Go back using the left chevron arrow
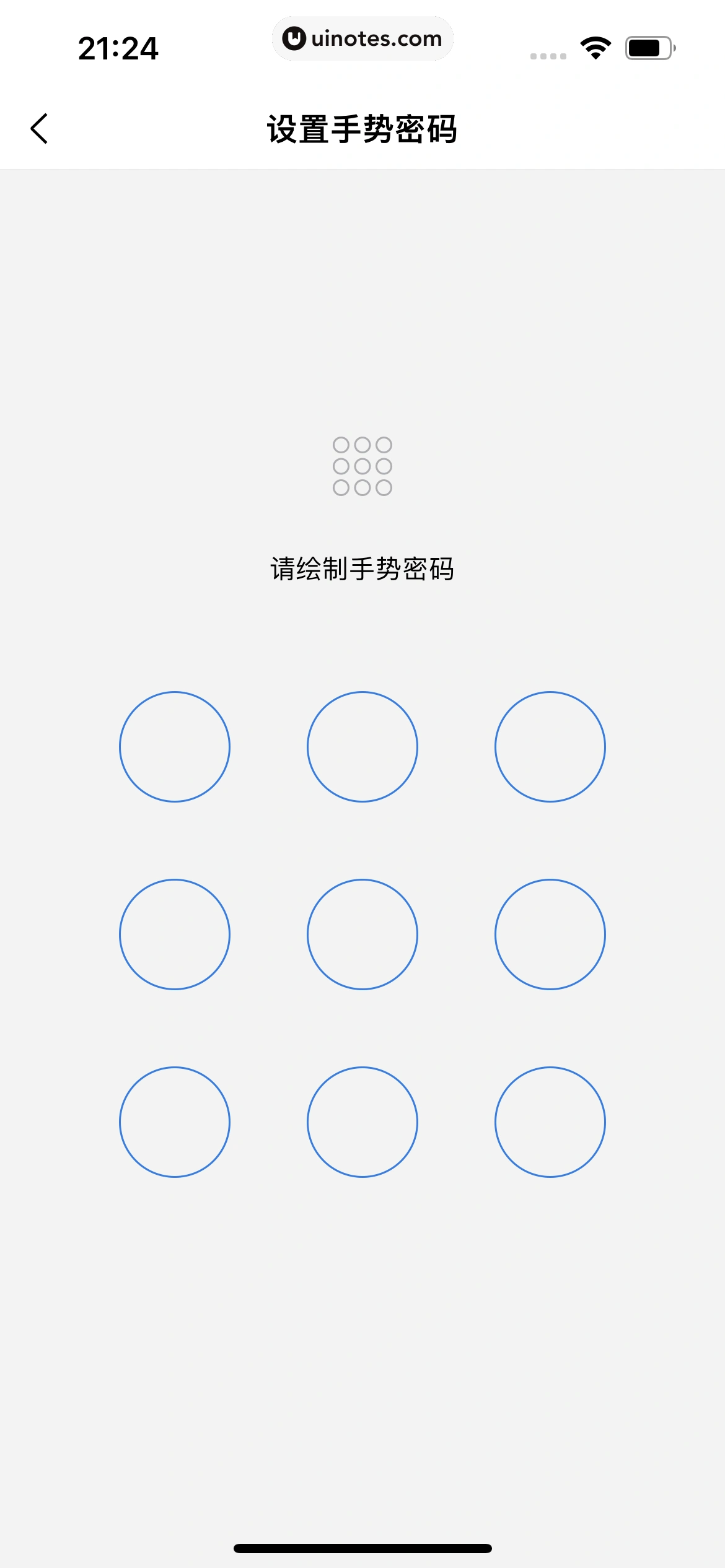725x1568 pixels. pyautogui.click(x=40, y=128)
